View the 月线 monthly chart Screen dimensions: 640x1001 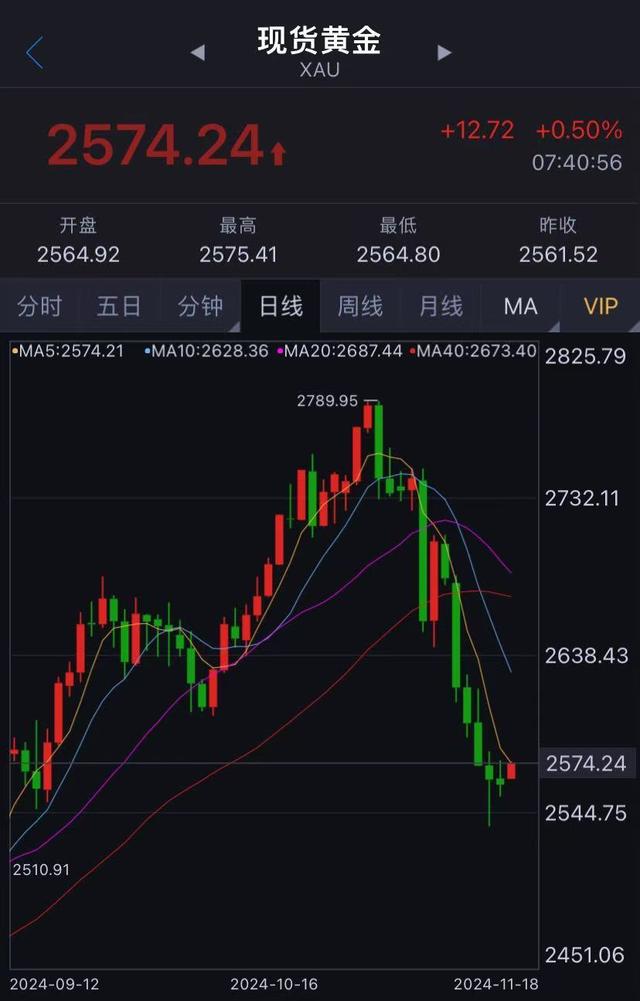click(440, 306)
